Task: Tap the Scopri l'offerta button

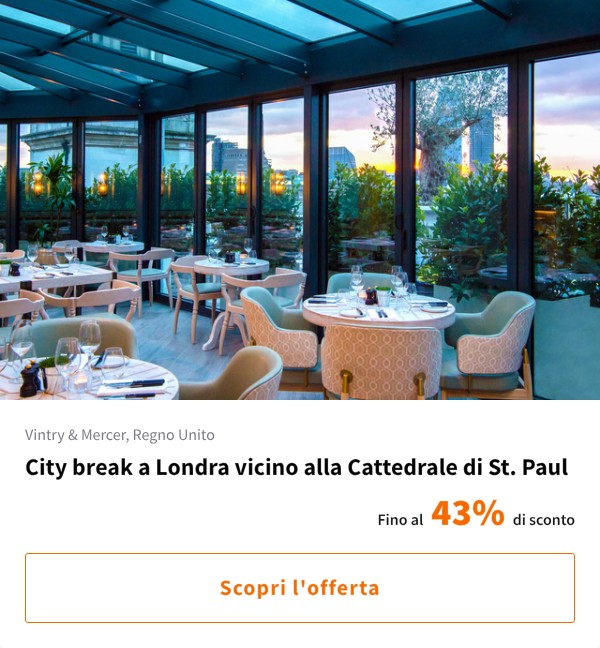Action: [300, 588]
